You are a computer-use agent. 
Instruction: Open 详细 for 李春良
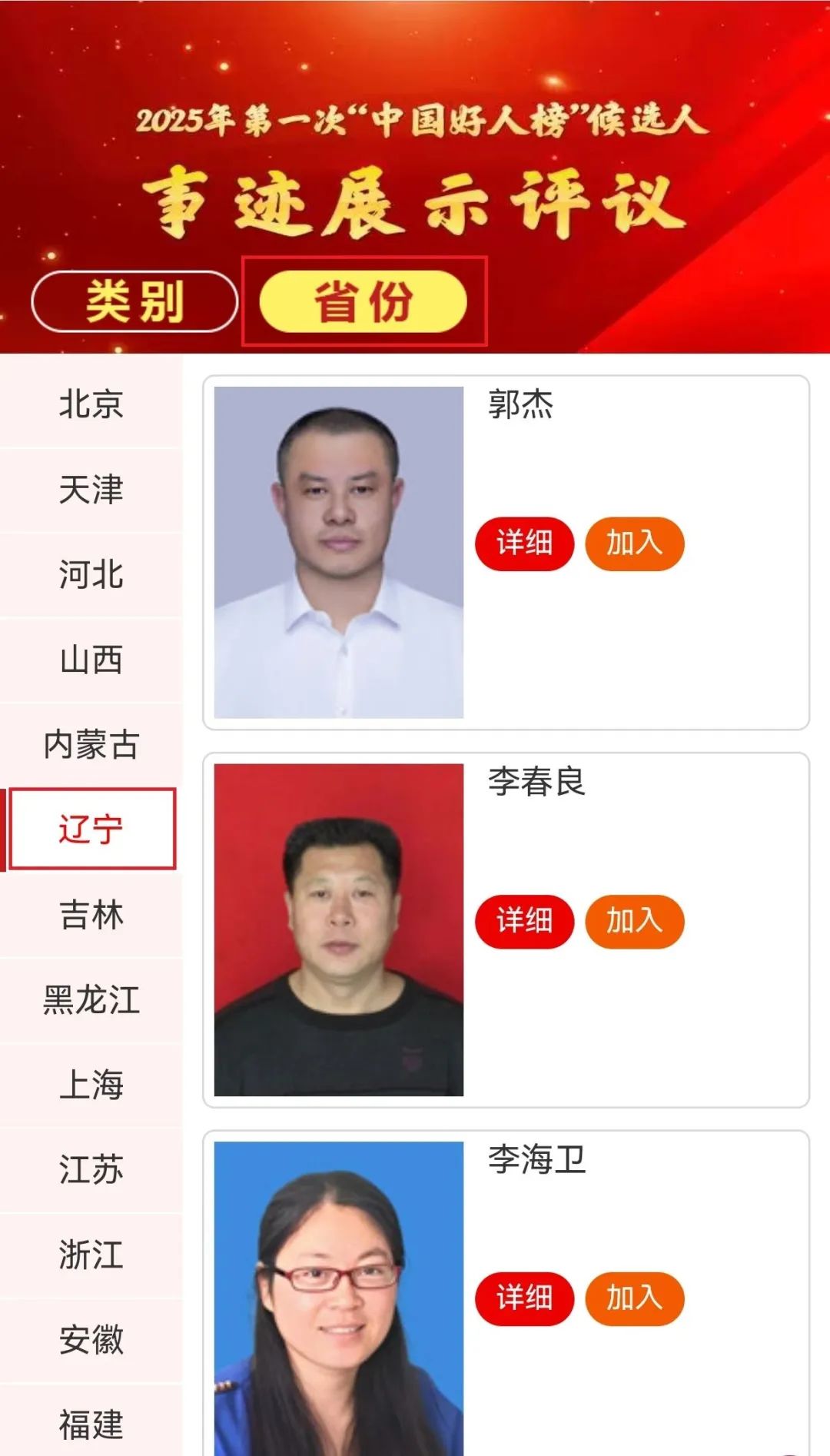[x=525, y=921]
